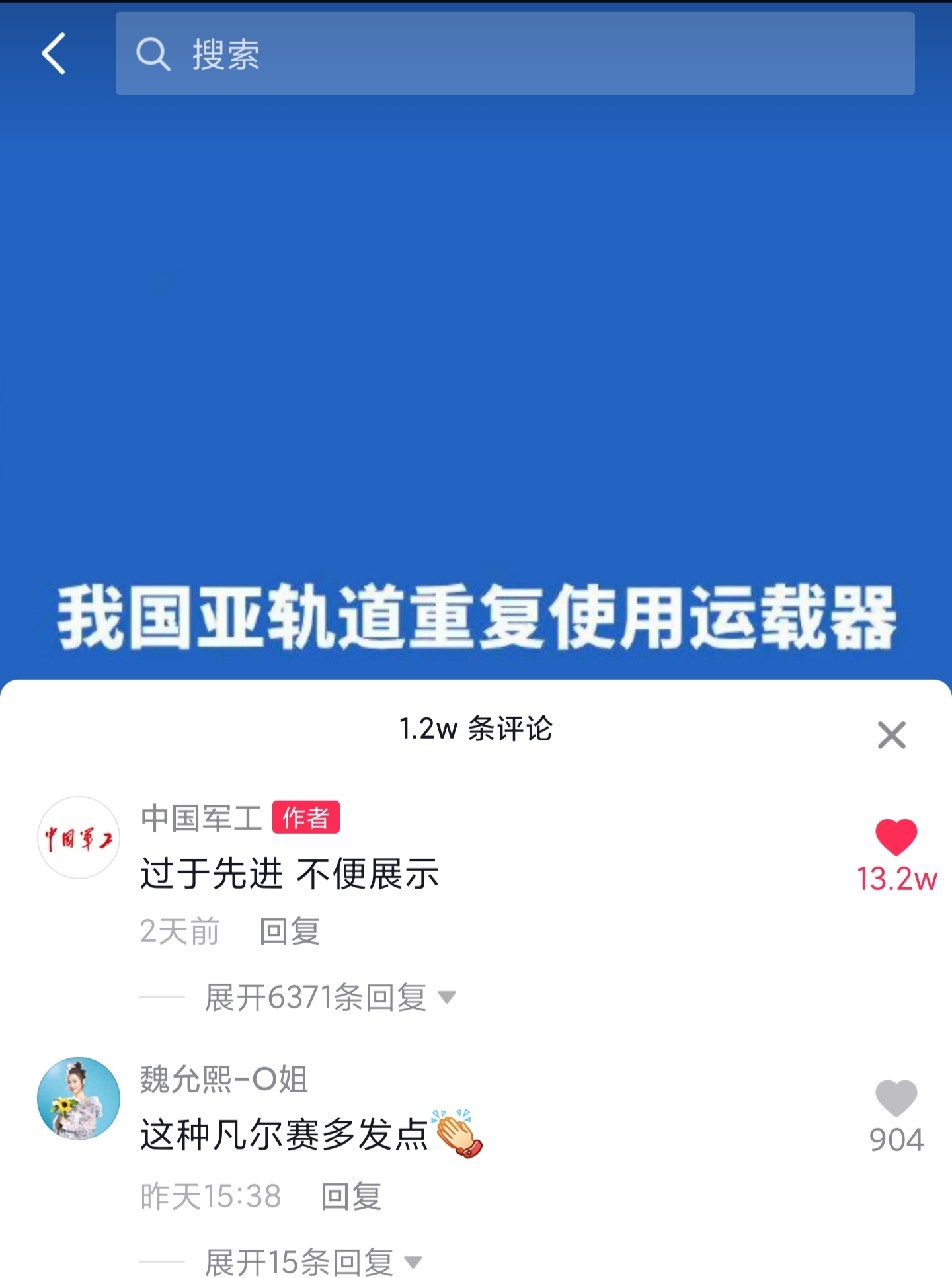Click the 作者 badge next to 中国军工
This screenshot has height=1278, width=952.
[305, 817]
